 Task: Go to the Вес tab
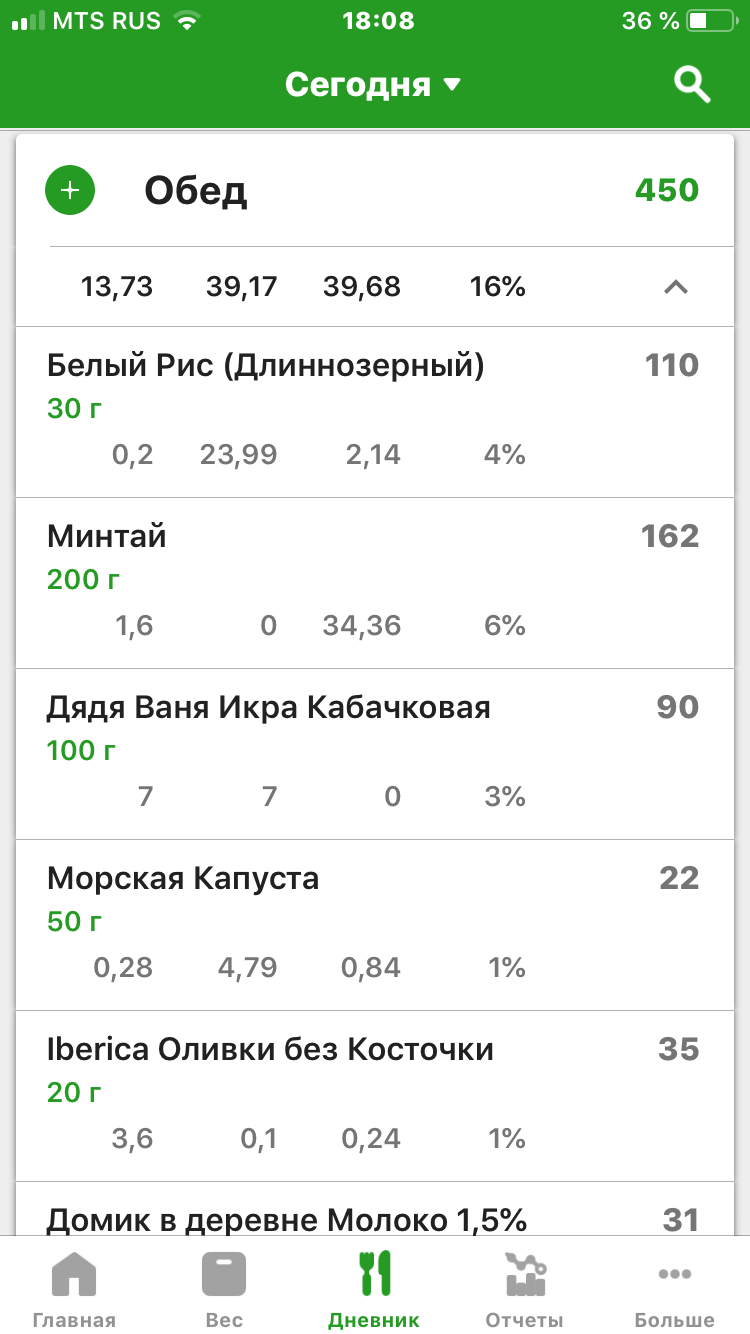(x=224, y=1290)
